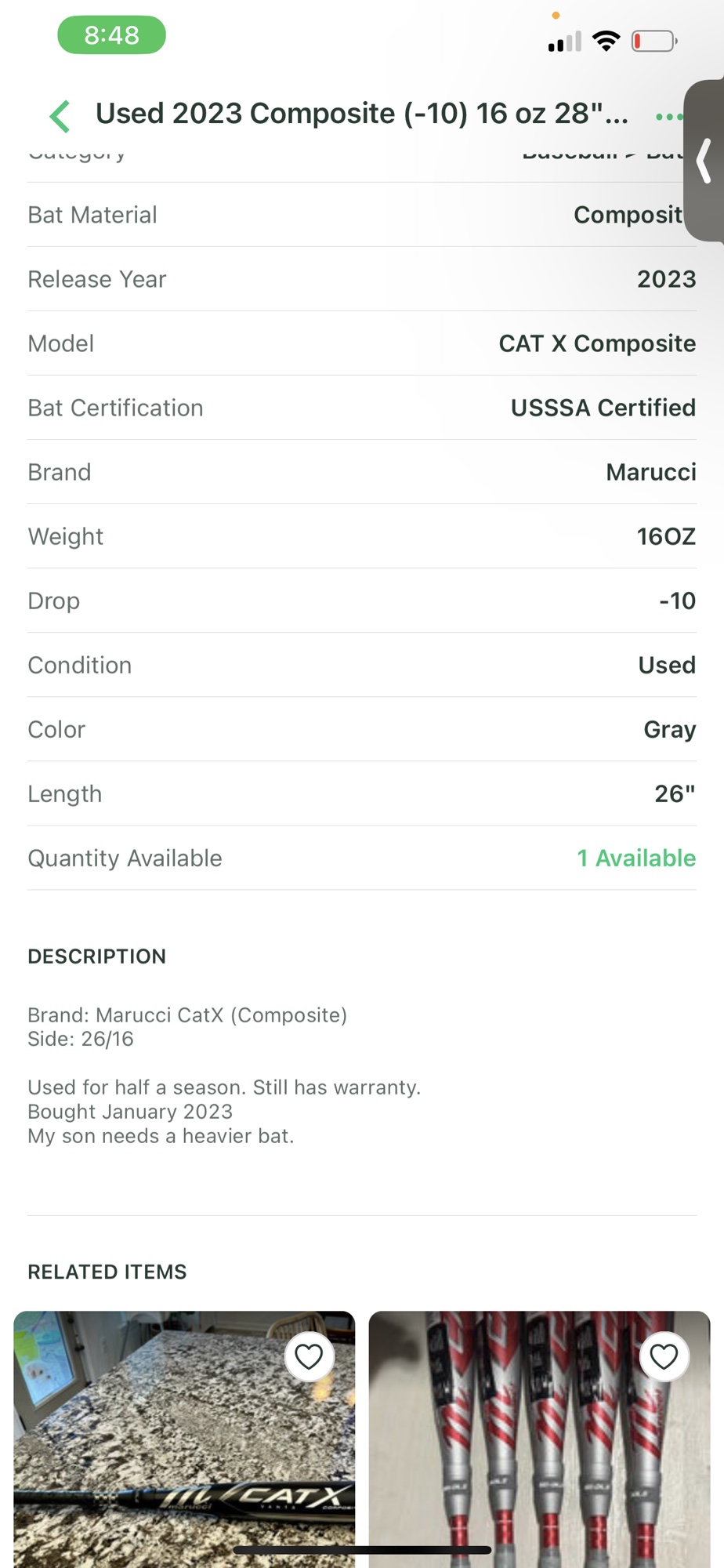Viewport: 724px width, 1568px height.
Task: Select the DESCRIPTION section header
Action: click(x=96, y=956)
